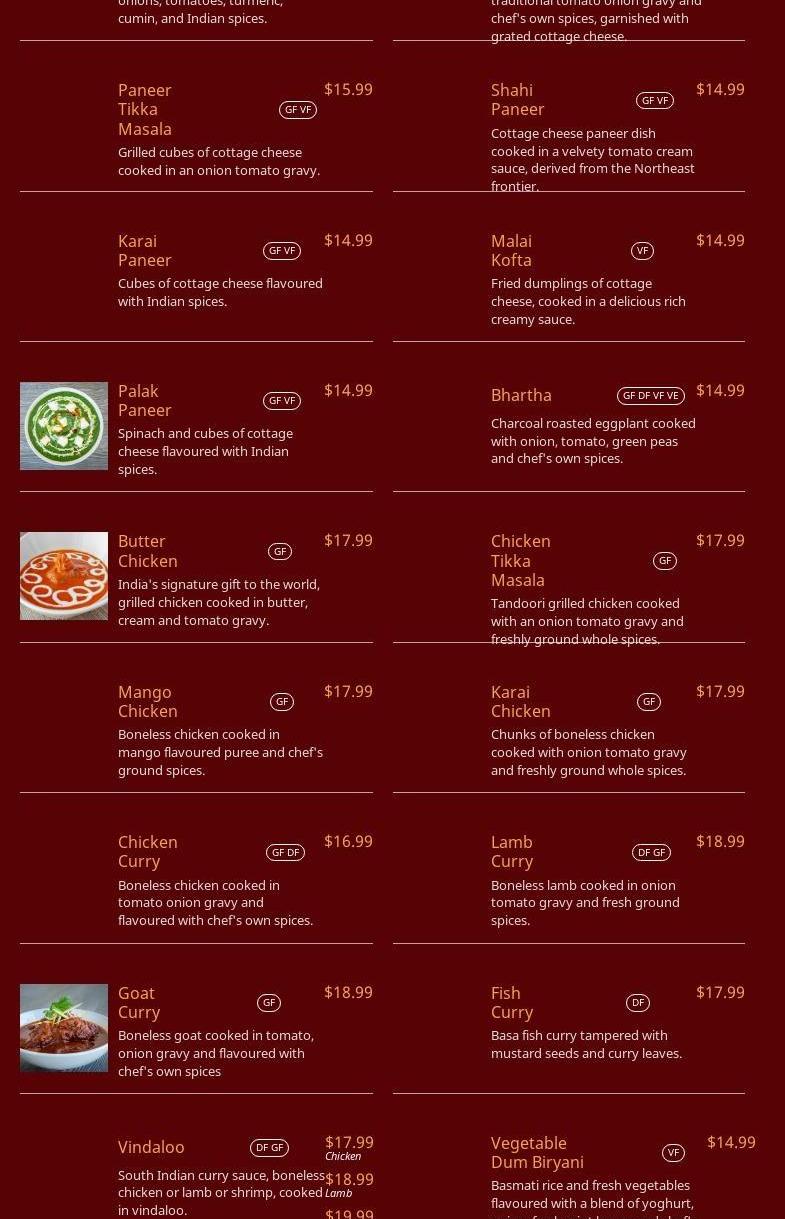785x1219 pixels.
Task: Open the Lamb Curry item
Action: [x=512, y=851]
